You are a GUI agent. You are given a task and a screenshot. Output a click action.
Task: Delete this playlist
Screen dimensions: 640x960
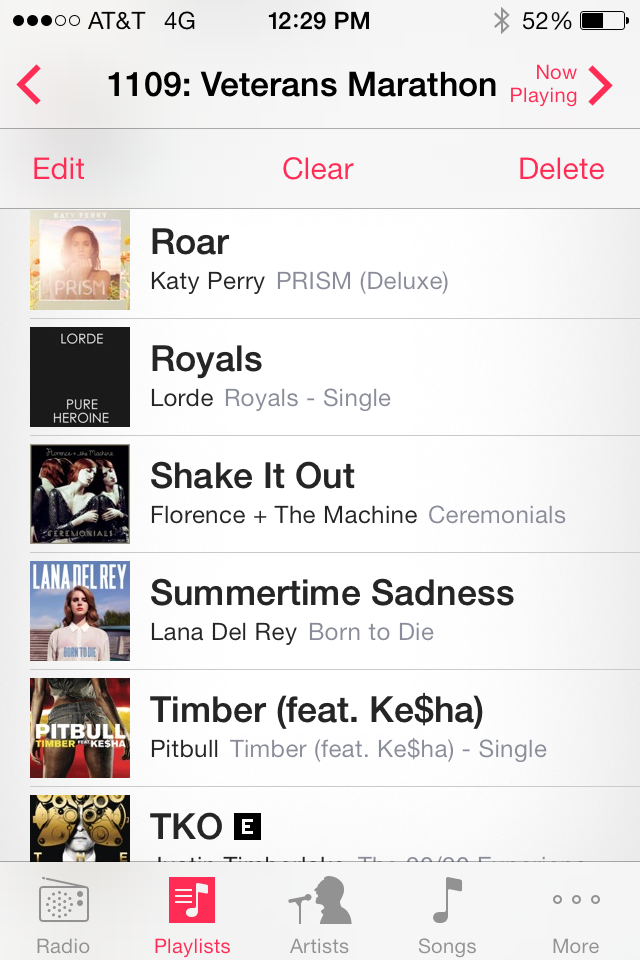pyautogui.click(x=561, y=169)
